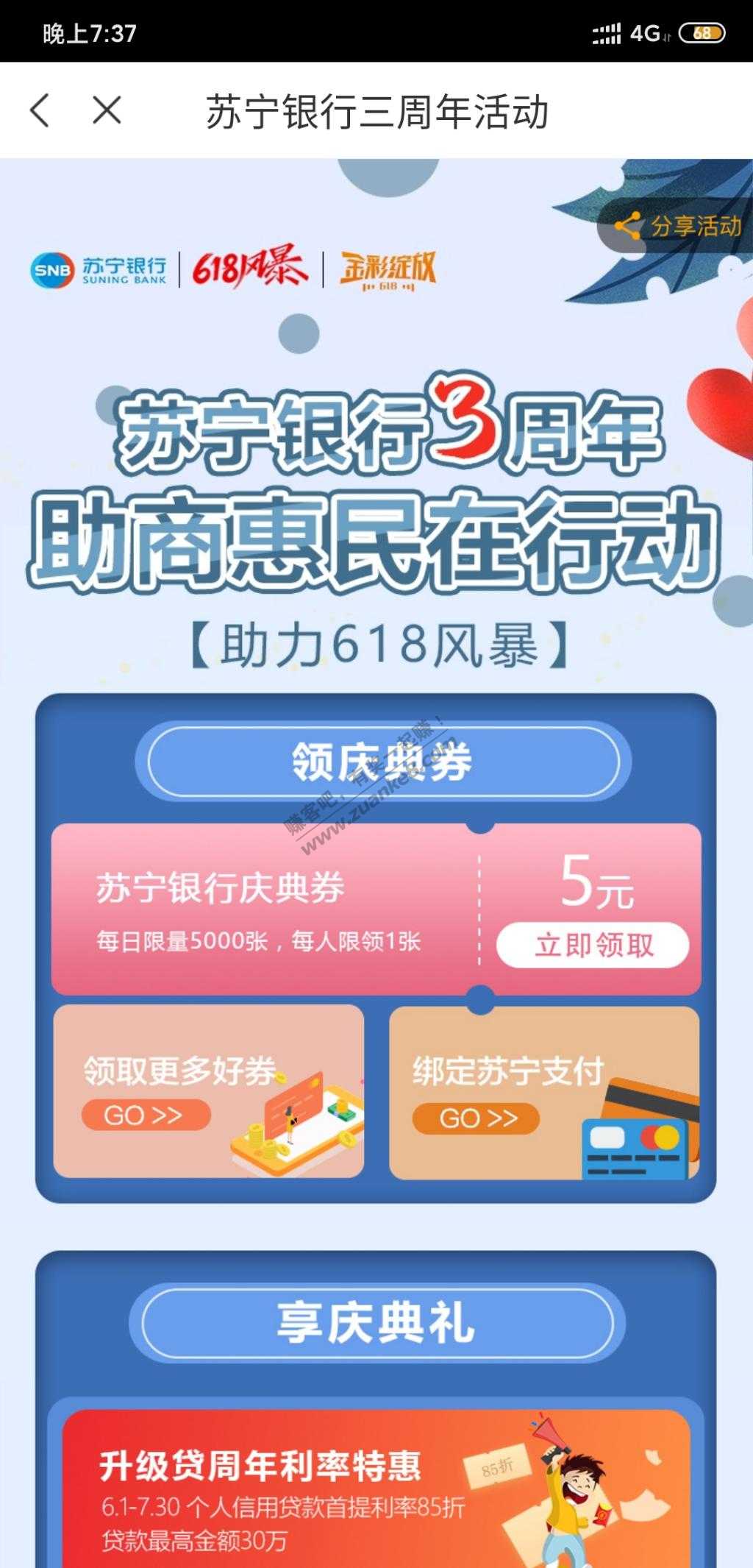
Task: Close the page with the X icon
Action: click(107, 111)
